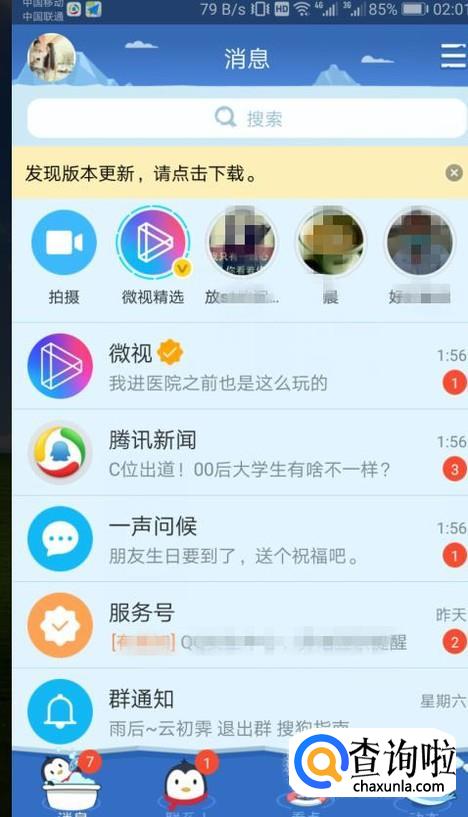Open the profile avatar in the header

click(51, 57)
